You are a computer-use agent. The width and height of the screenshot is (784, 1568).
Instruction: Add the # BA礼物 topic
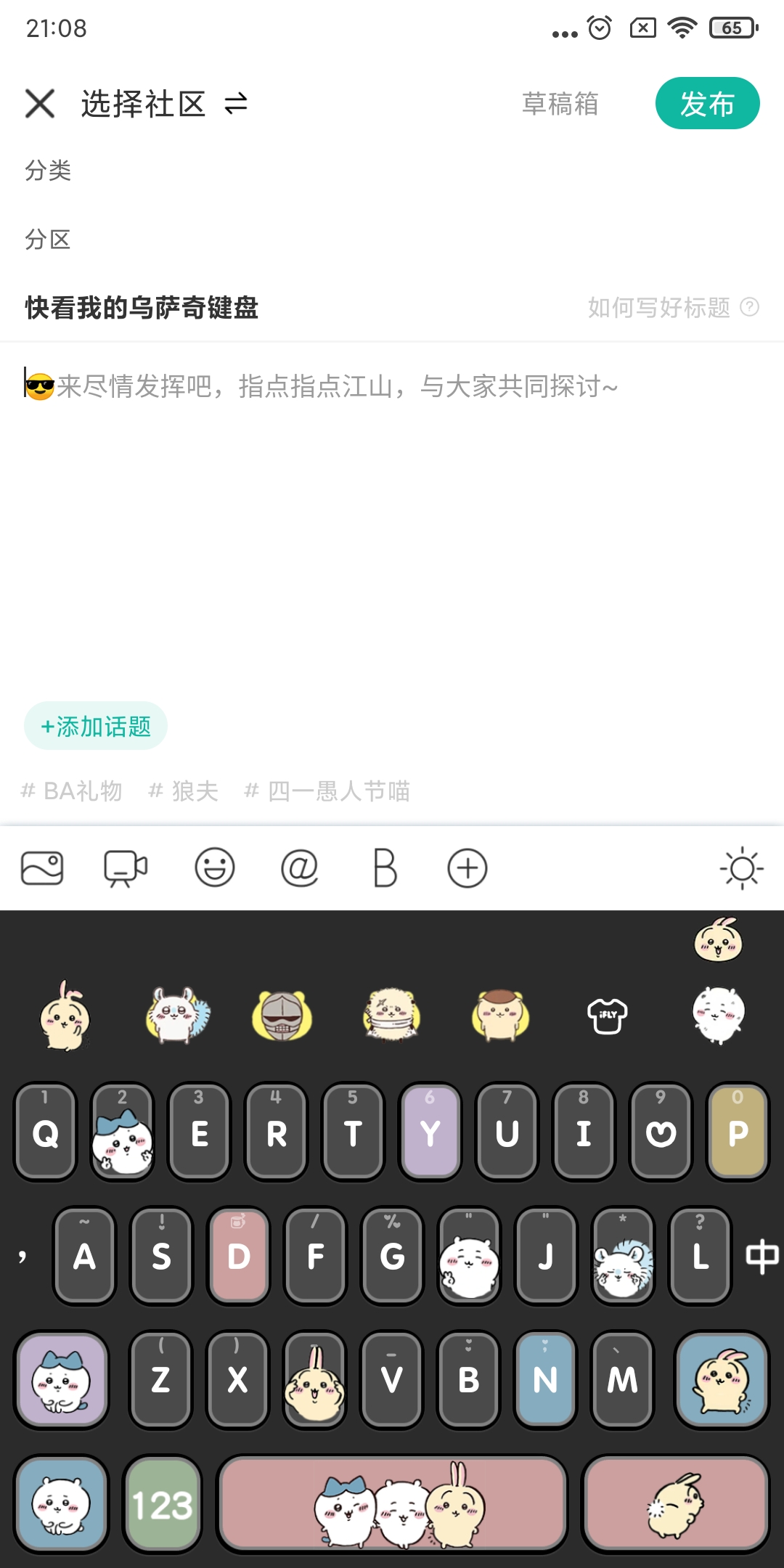tap(71, 791)
